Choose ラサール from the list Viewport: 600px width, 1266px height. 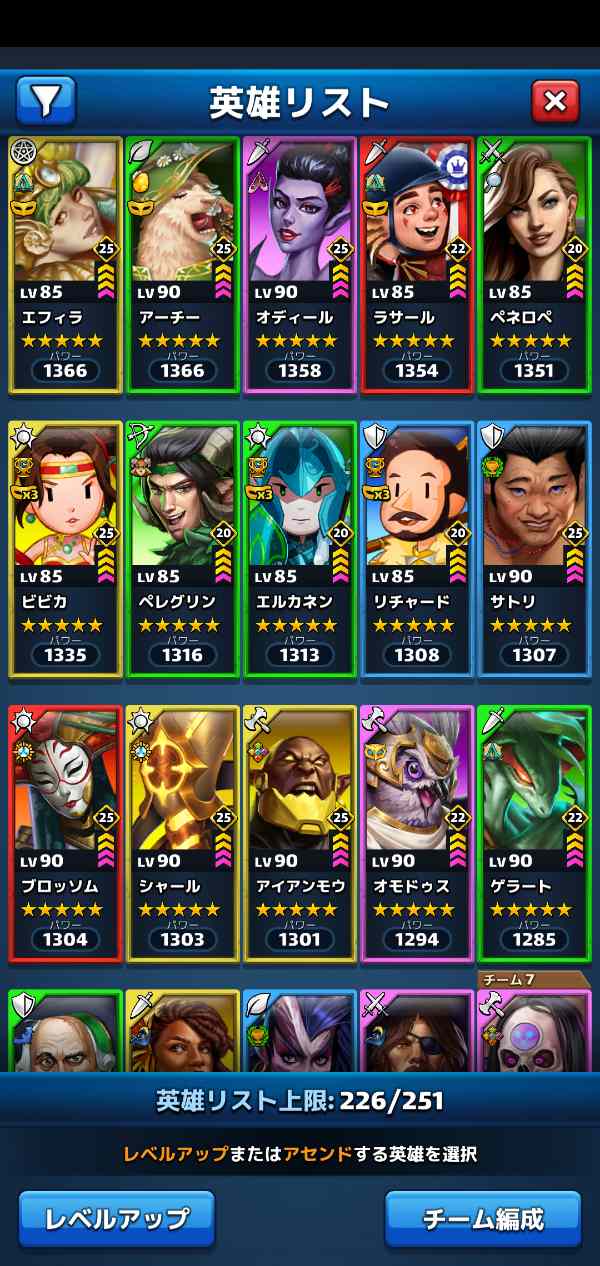417,265
